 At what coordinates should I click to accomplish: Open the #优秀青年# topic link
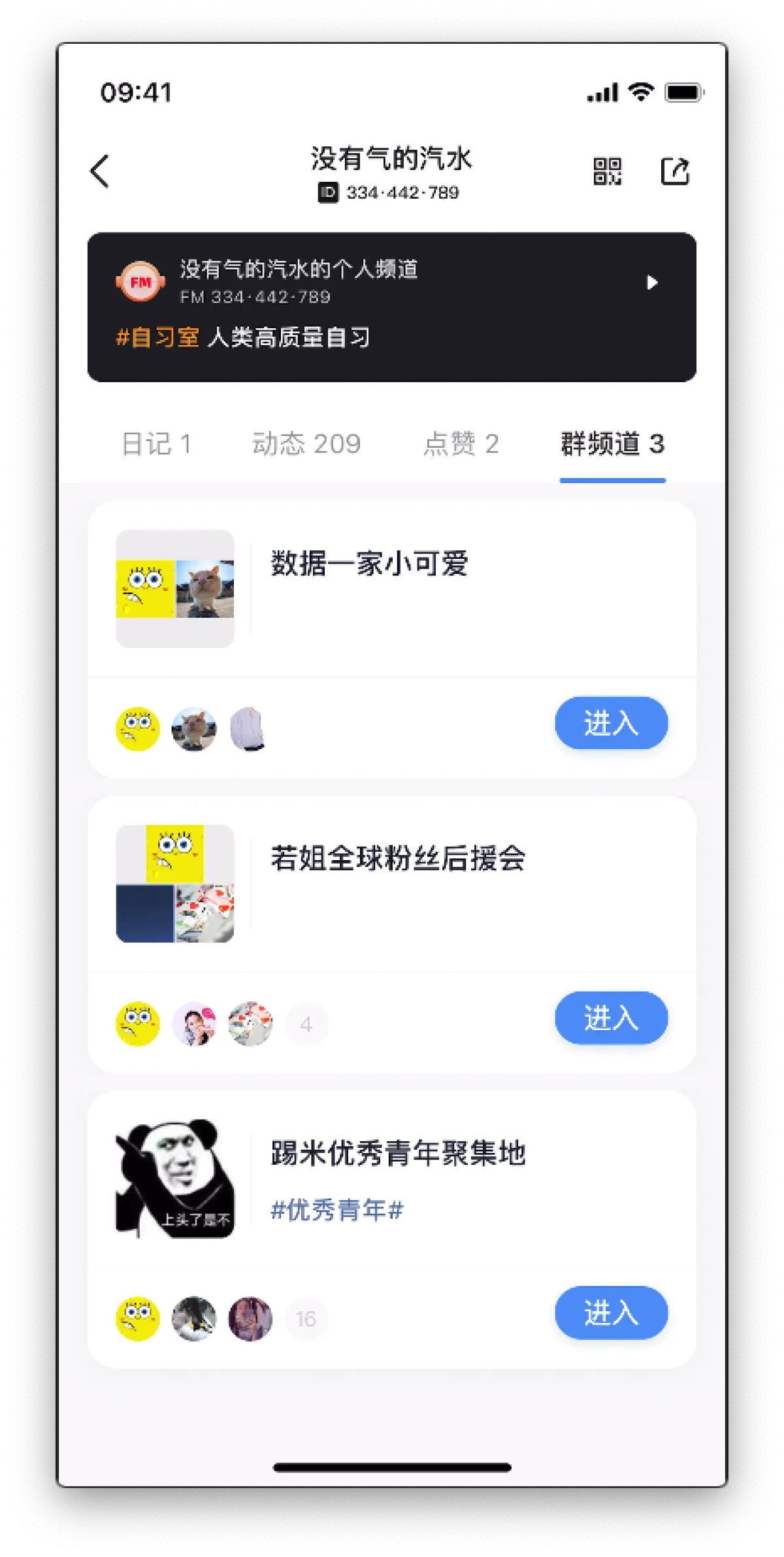337,1210
